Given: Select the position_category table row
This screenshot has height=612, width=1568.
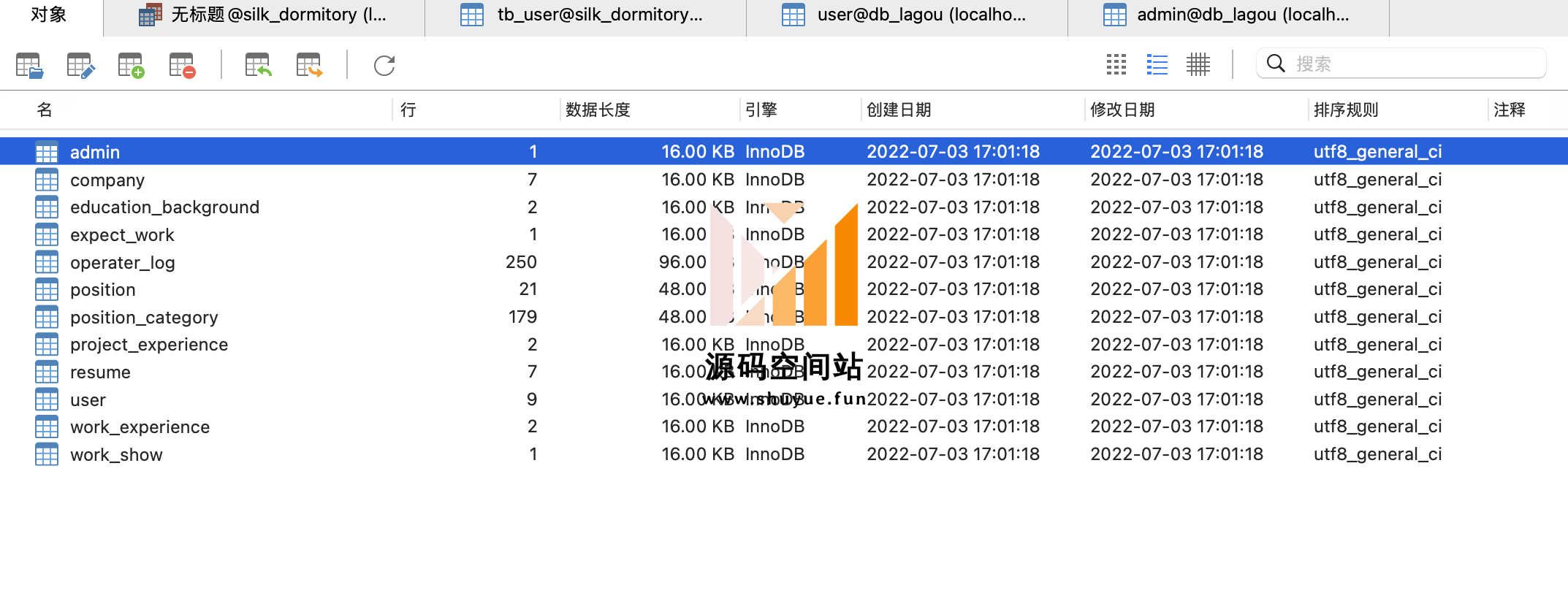Looking at the screenshot, I should click(144, 317).
